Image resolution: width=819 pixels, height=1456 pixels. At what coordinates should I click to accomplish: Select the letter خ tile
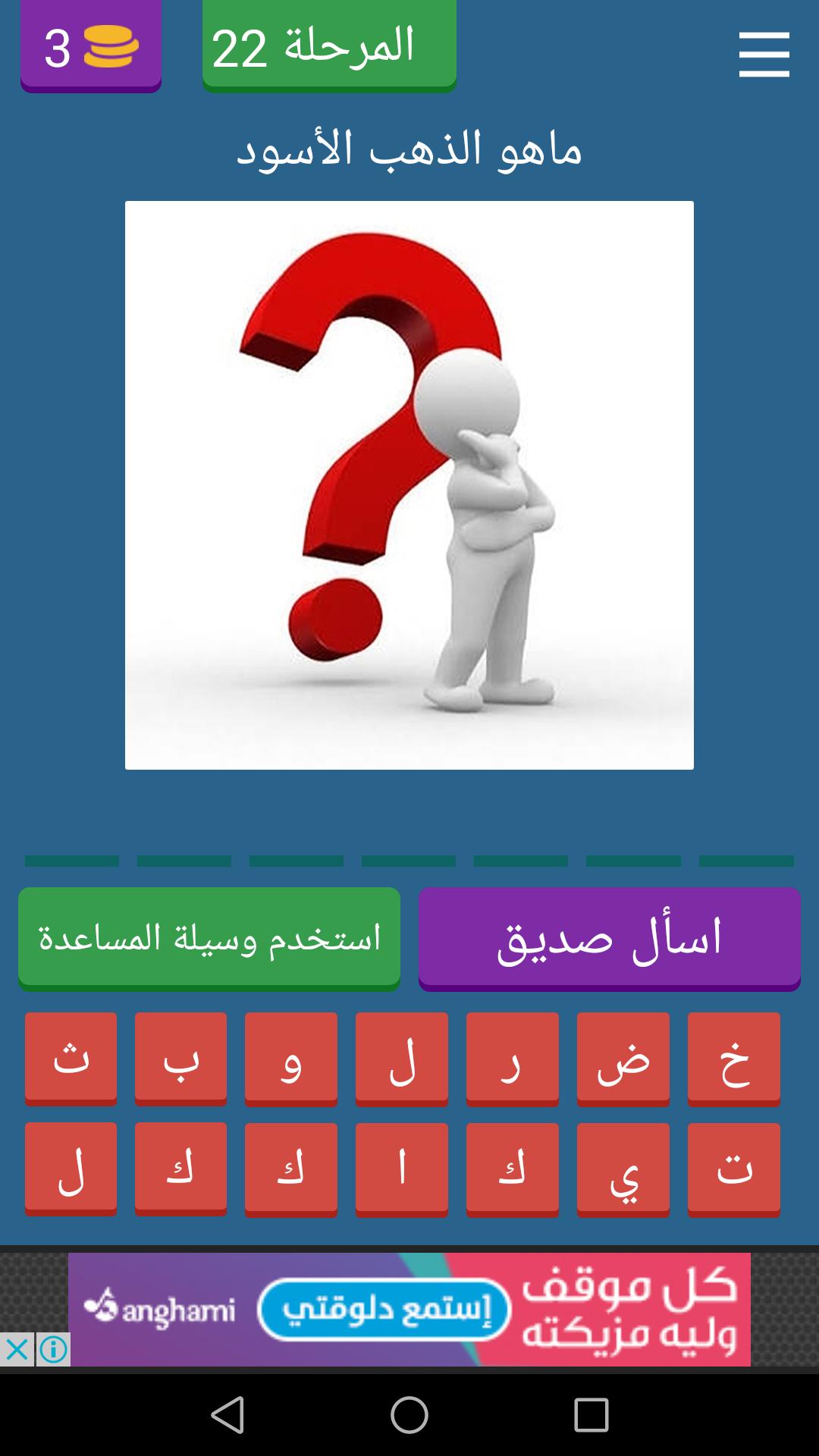click(x=734, y=1058)
